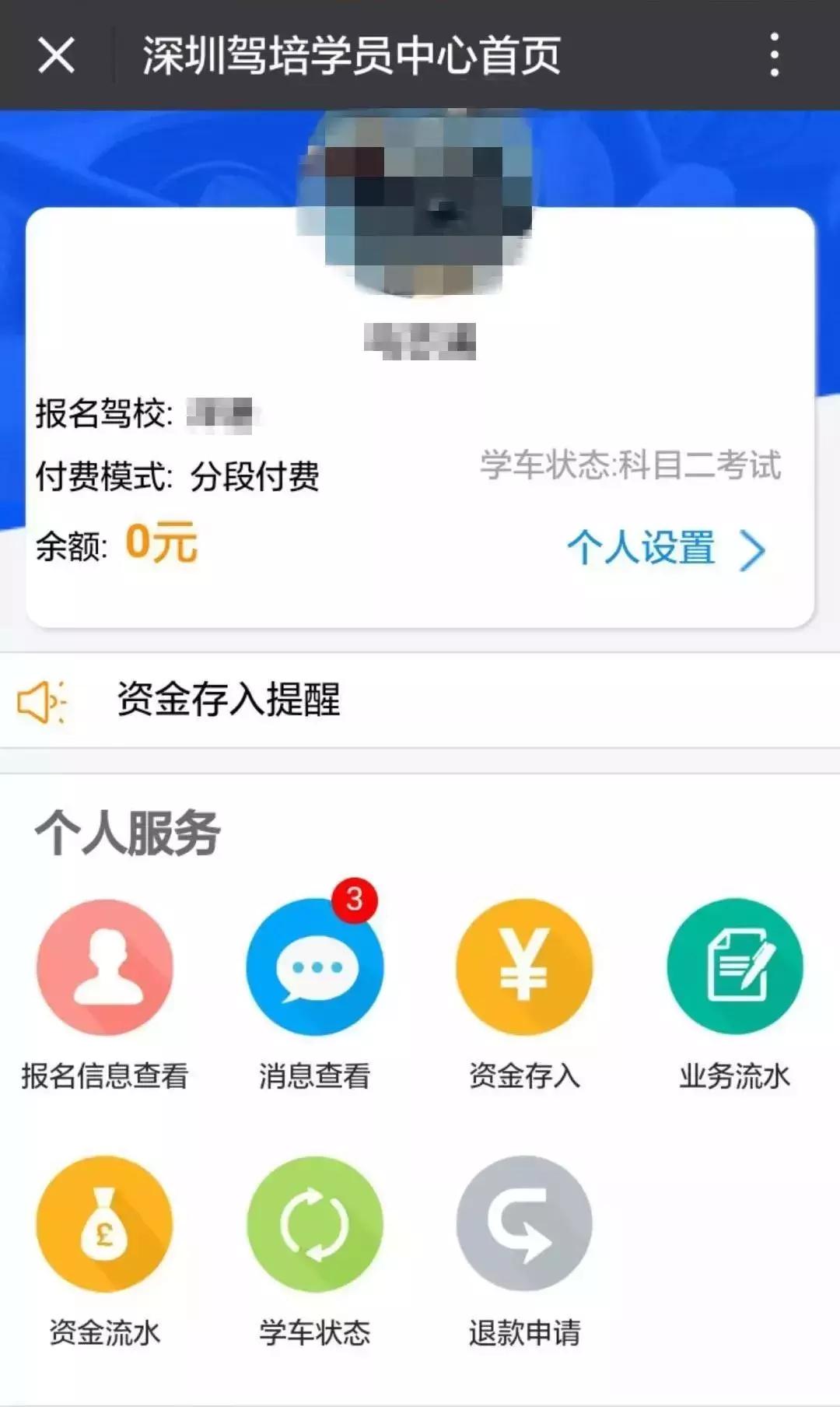The width and height of the screenshot is (840, 1407).
Task: Tap the pixelated profile avatar picture
Action: [x=420, y=202]
